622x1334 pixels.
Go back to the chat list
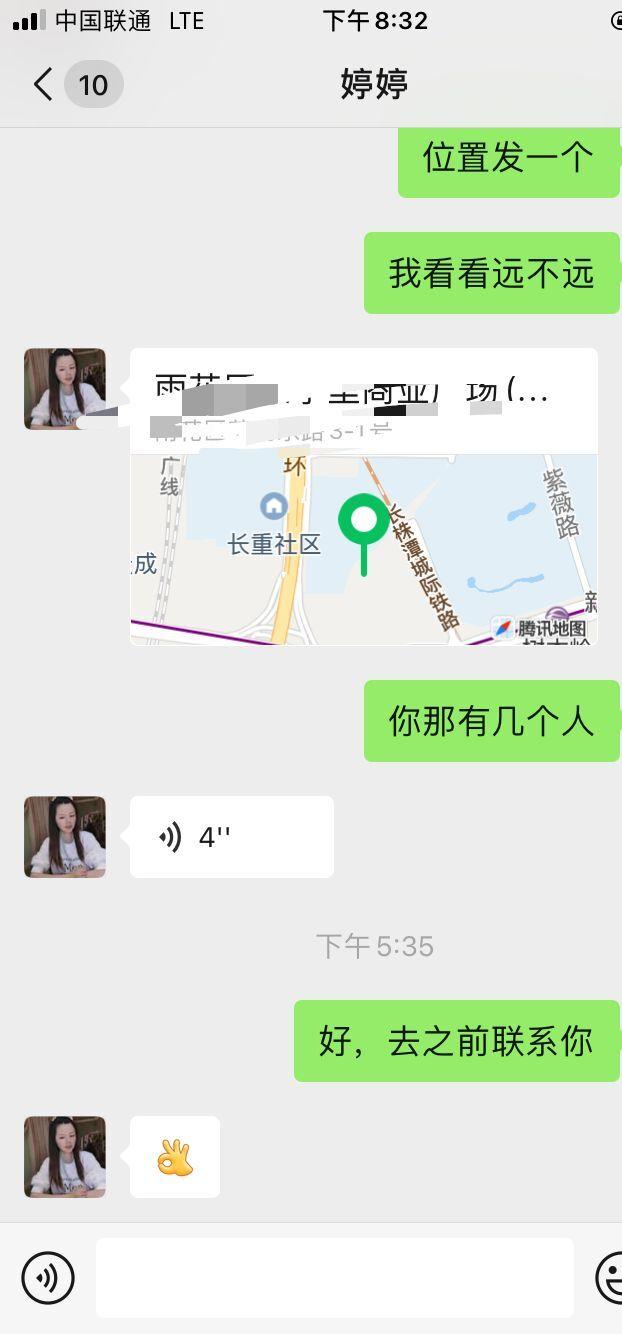(x=44, y=84)
